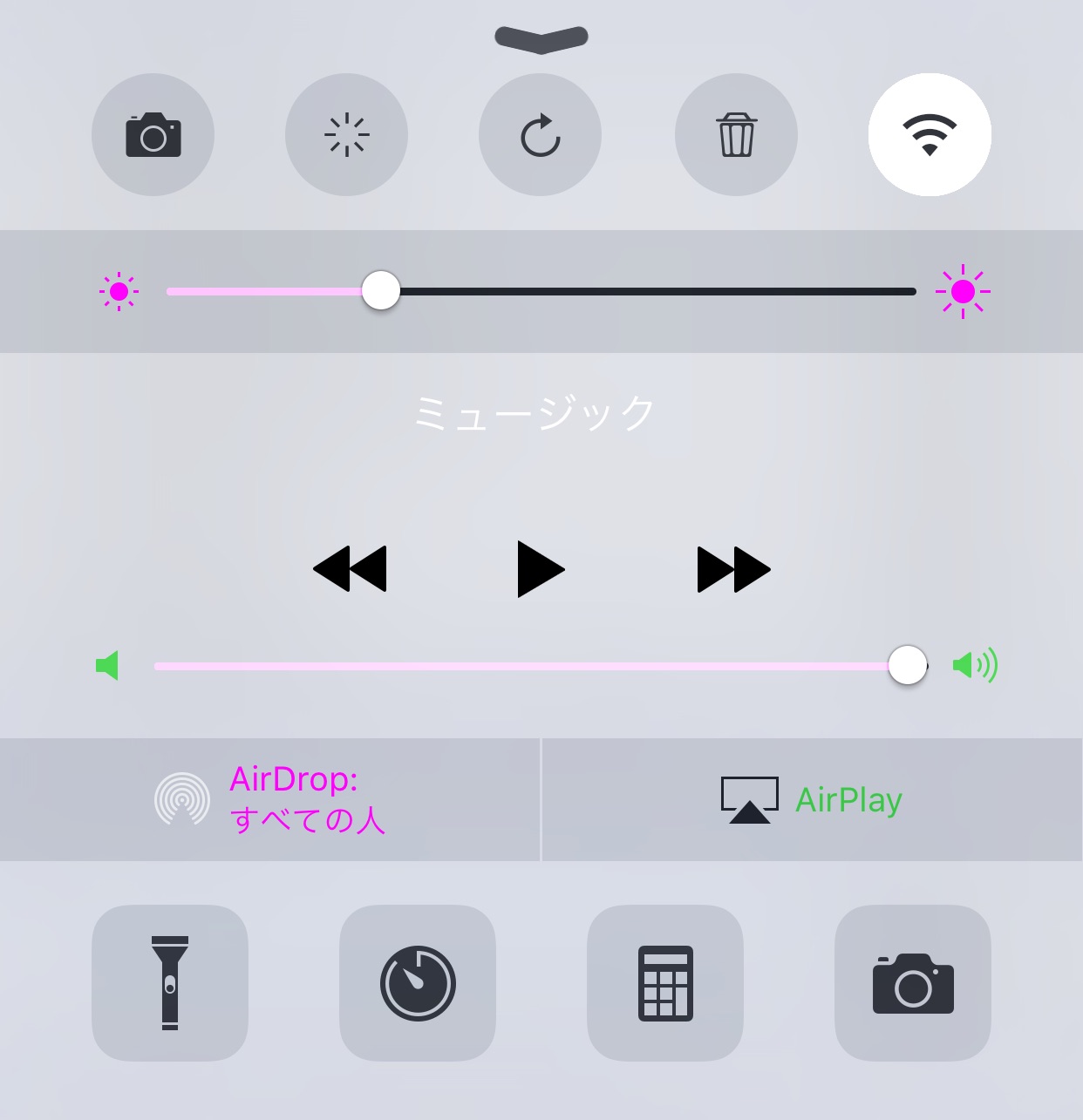Skip to the next track
Screen dimensions: 1083x1120
pyautogui.click(x=733, y=569)
